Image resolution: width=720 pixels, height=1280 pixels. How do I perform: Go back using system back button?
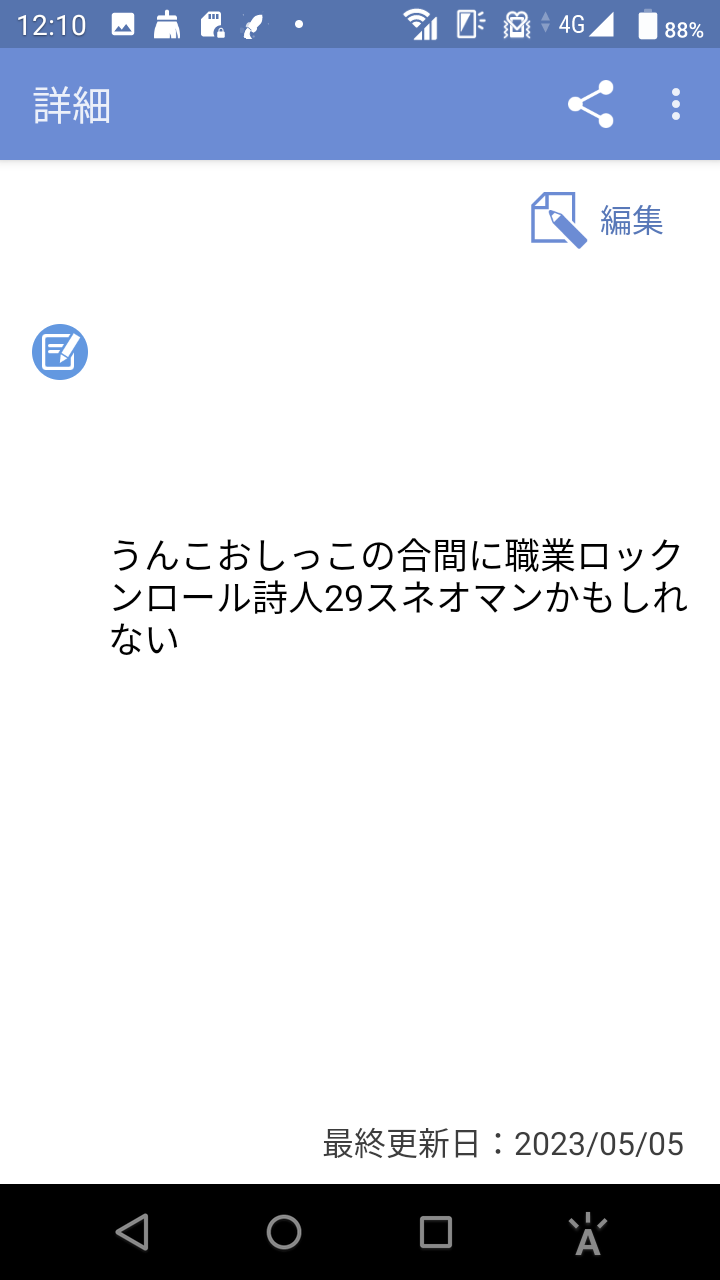click(132, 1232)
